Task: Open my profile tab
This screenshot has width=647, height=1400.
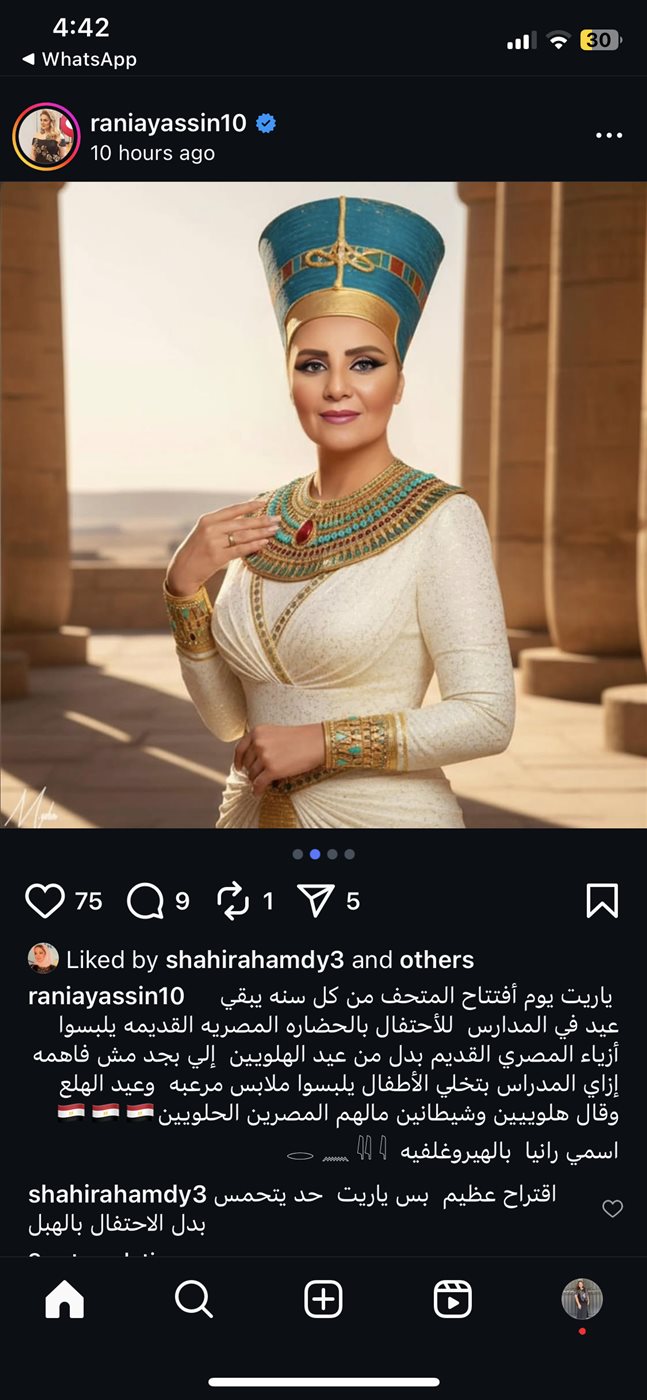Action: (581, 1299)
